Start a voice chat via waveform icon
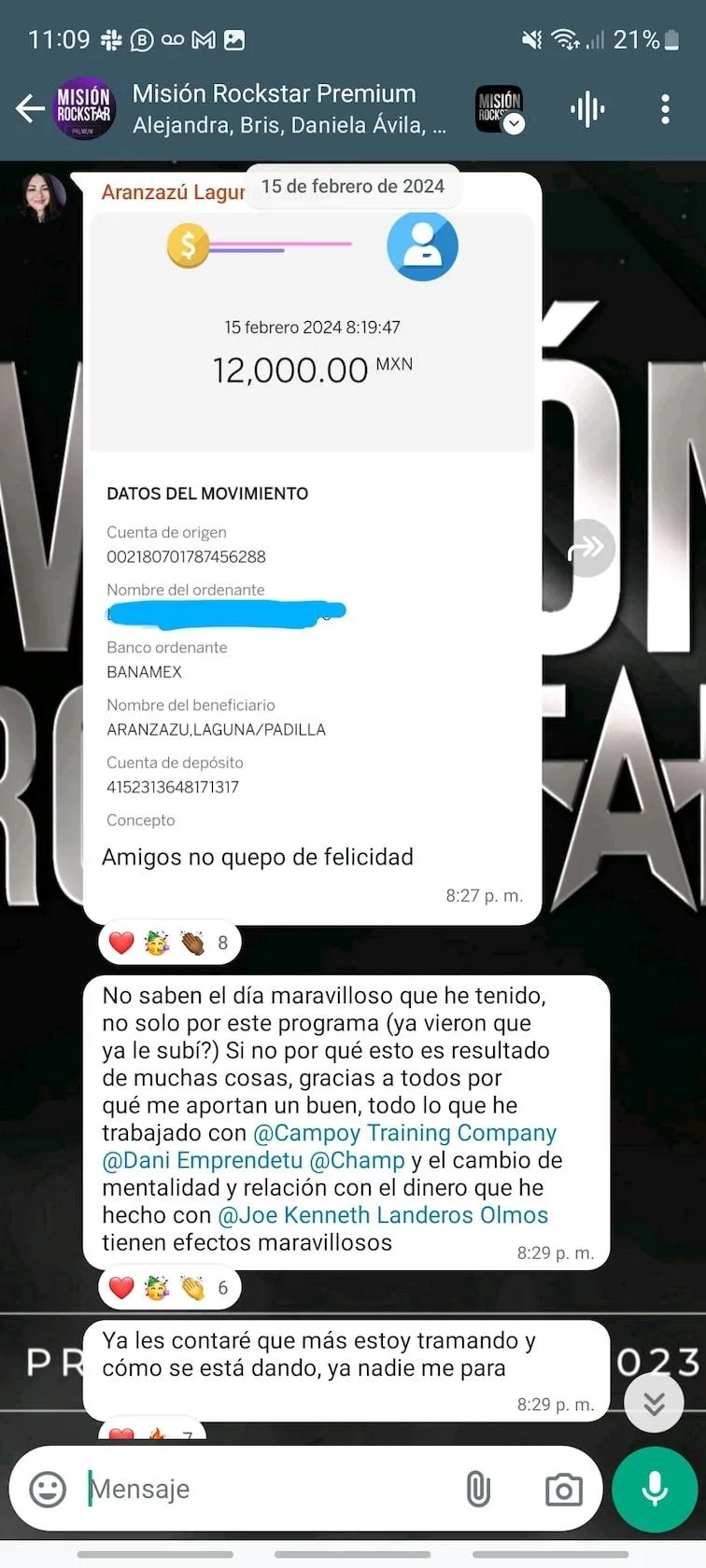 point(587,109)
